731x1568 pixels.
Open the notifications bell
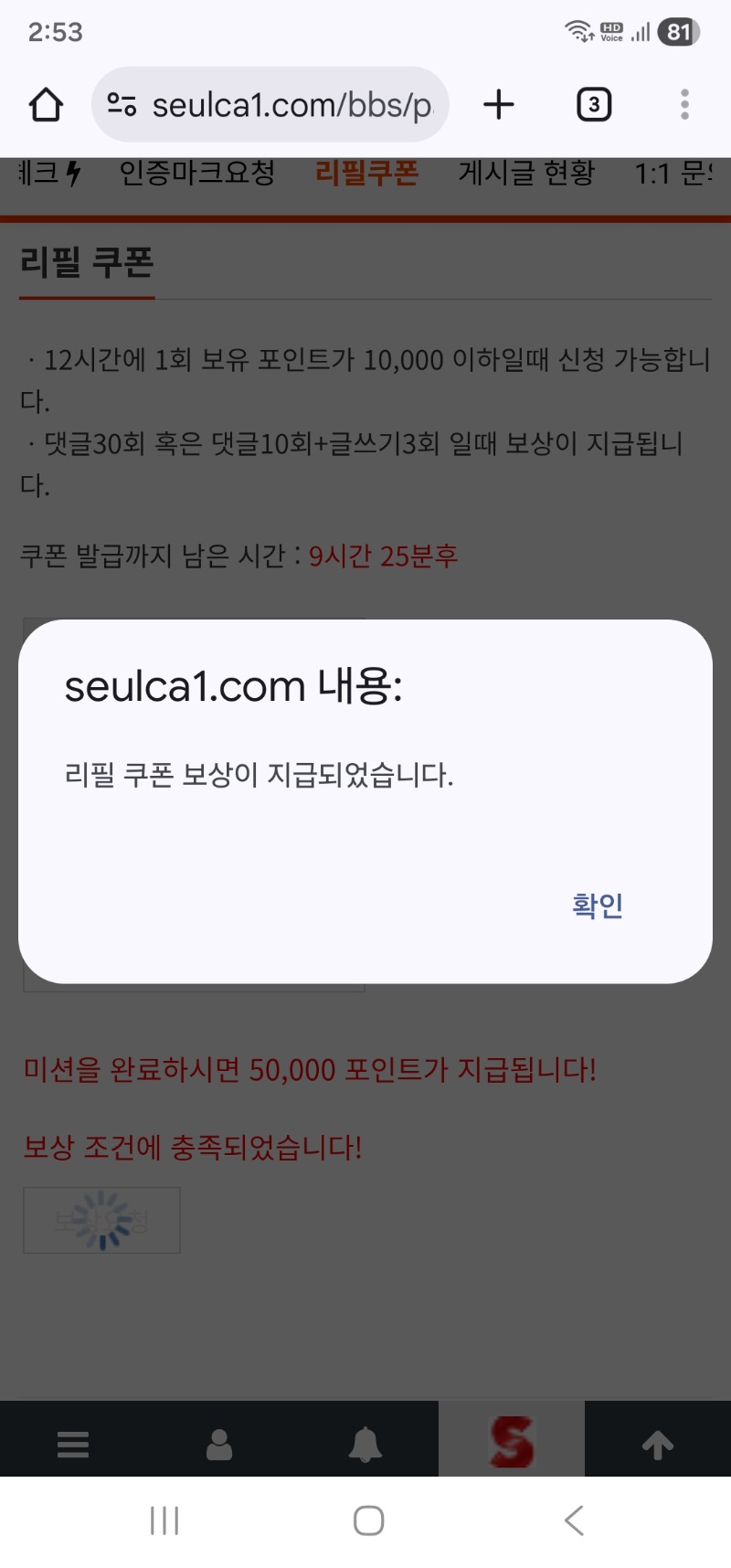(x=365, y=1445)
